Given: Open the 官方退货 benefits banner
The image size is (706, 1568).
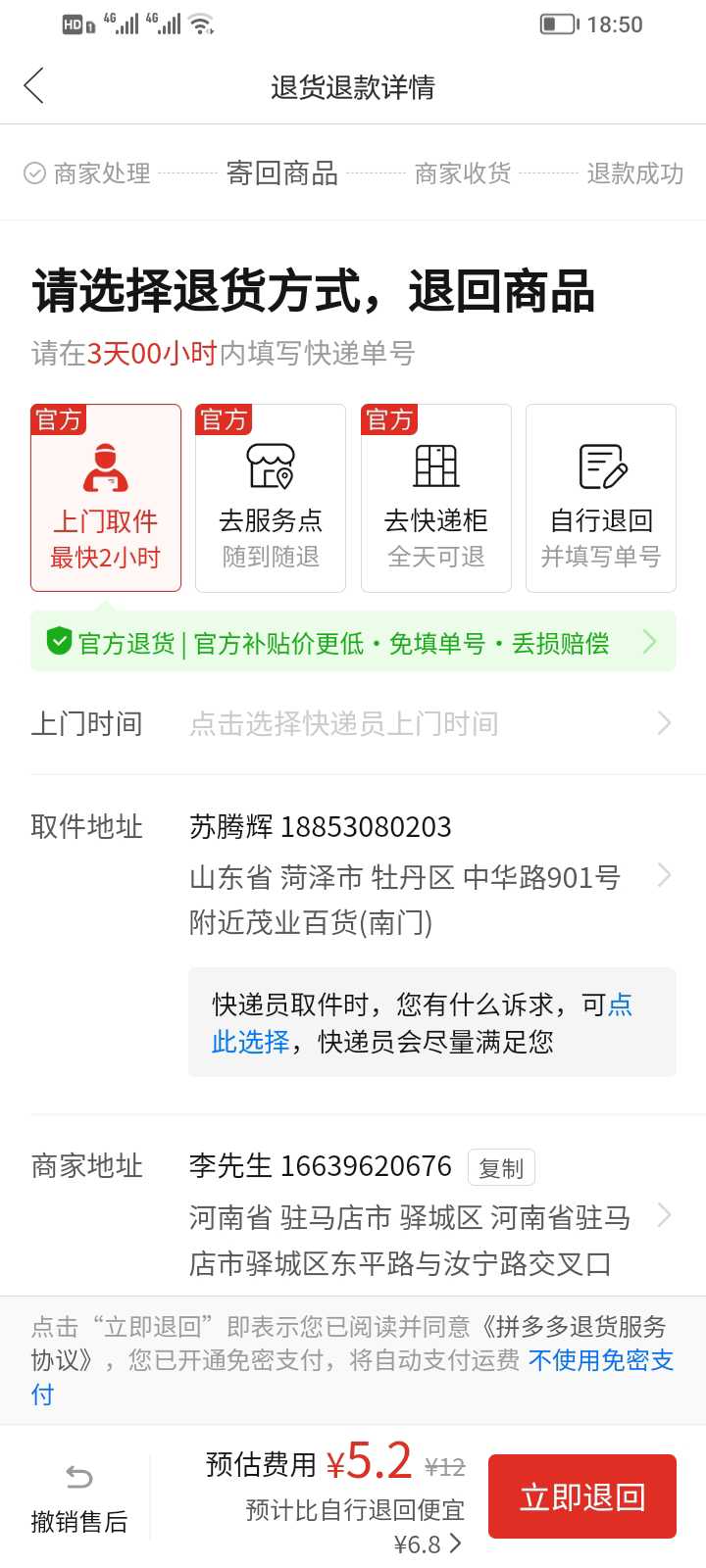Looking at the screenshot, I should pyautogui.click(x=353, y=642).
